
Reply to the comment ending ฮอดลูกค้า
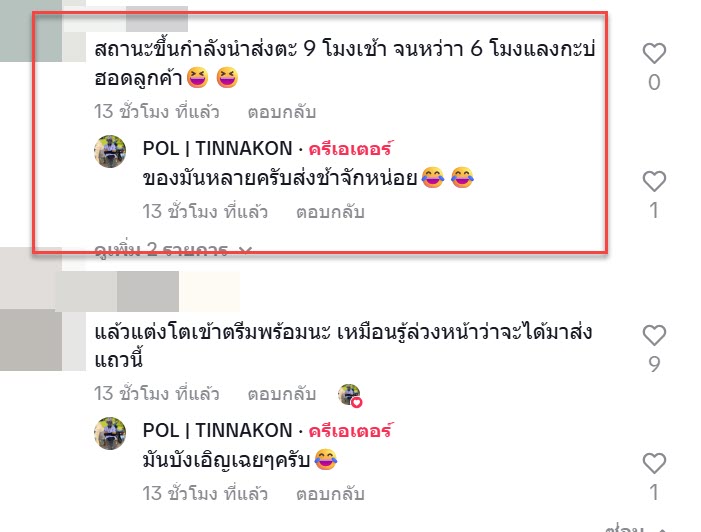[281, 111]
